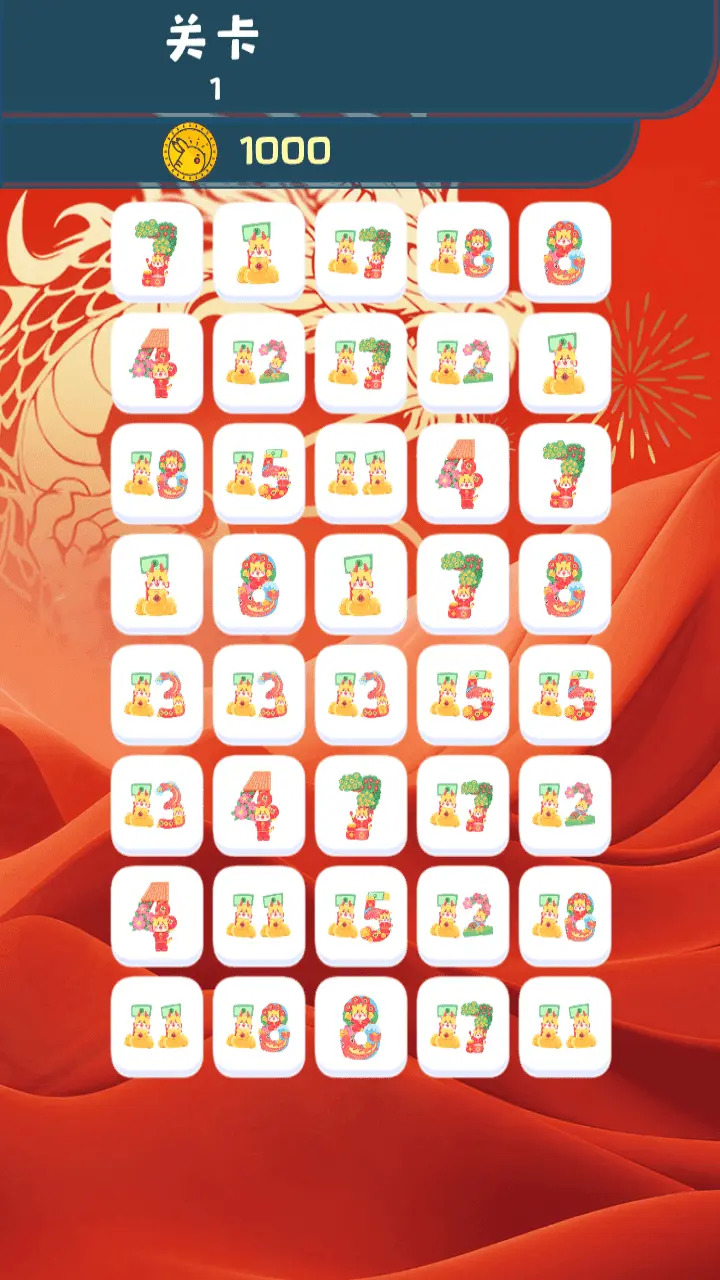Select the 17 tile between the two 12 tiles
Image resolution: width=720 pixels, height=1280 pixels.
tap(361, 362)
